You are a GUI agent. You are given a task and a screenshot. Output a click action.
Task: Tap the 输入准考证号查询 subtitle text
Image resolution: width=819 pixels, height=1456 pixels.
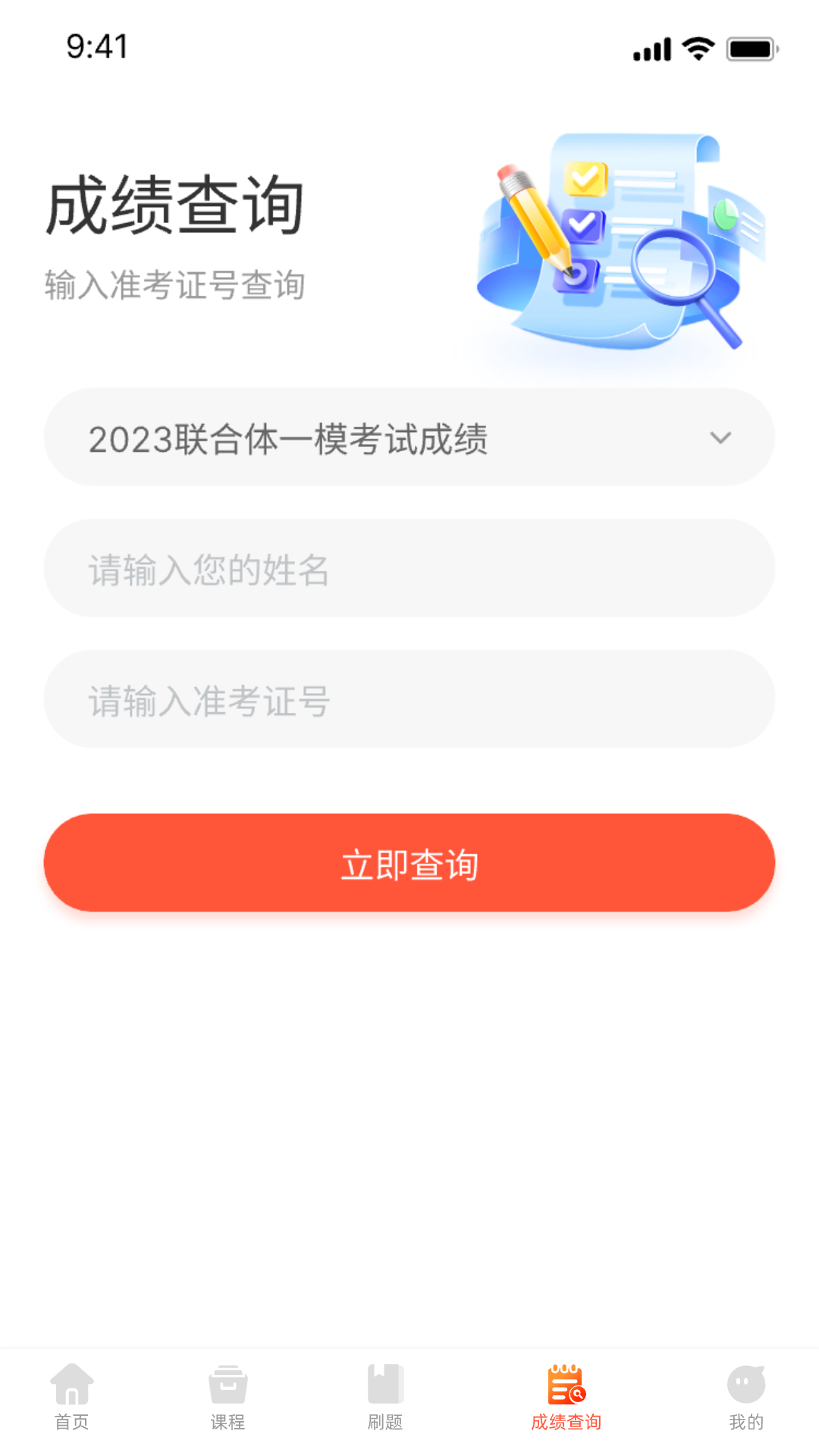[175, 287]
